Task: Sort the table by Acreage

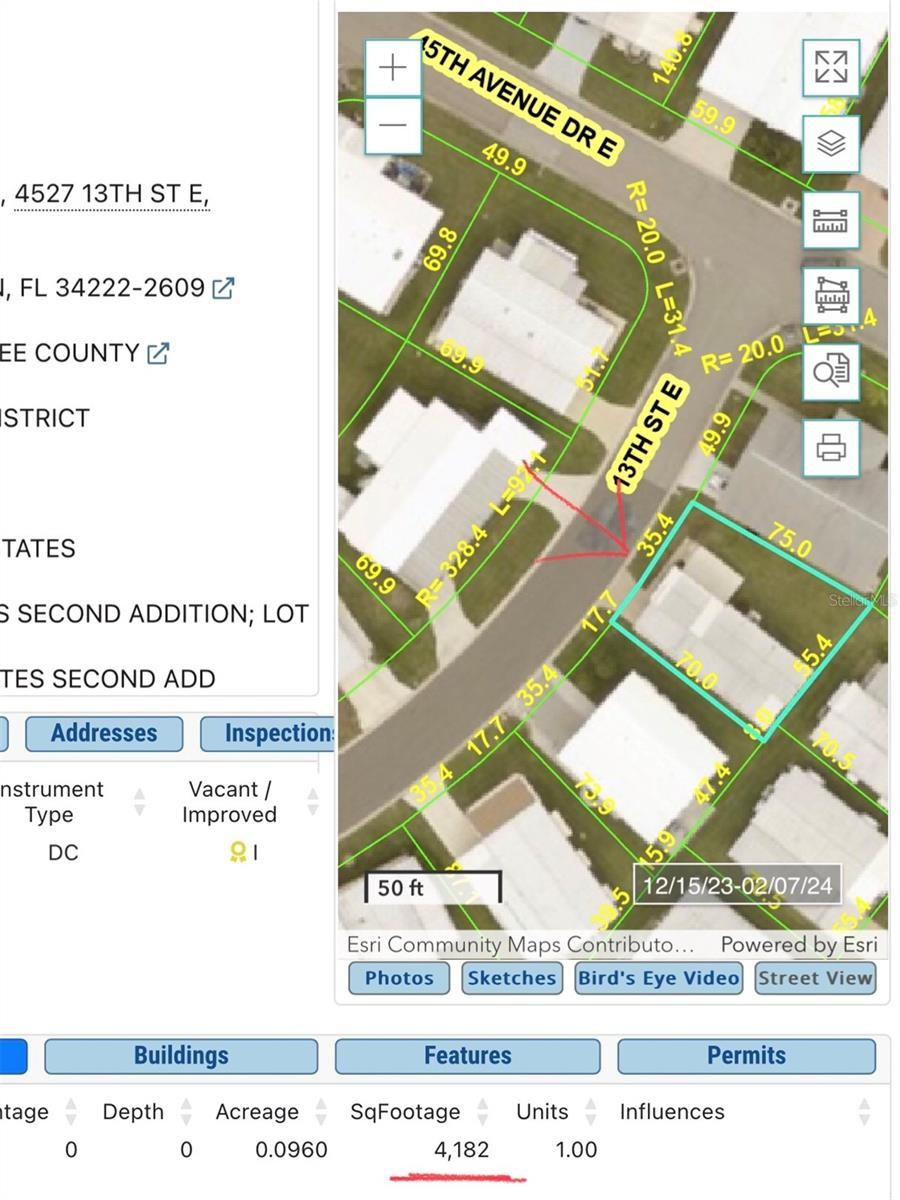Action: point(321,1112)
